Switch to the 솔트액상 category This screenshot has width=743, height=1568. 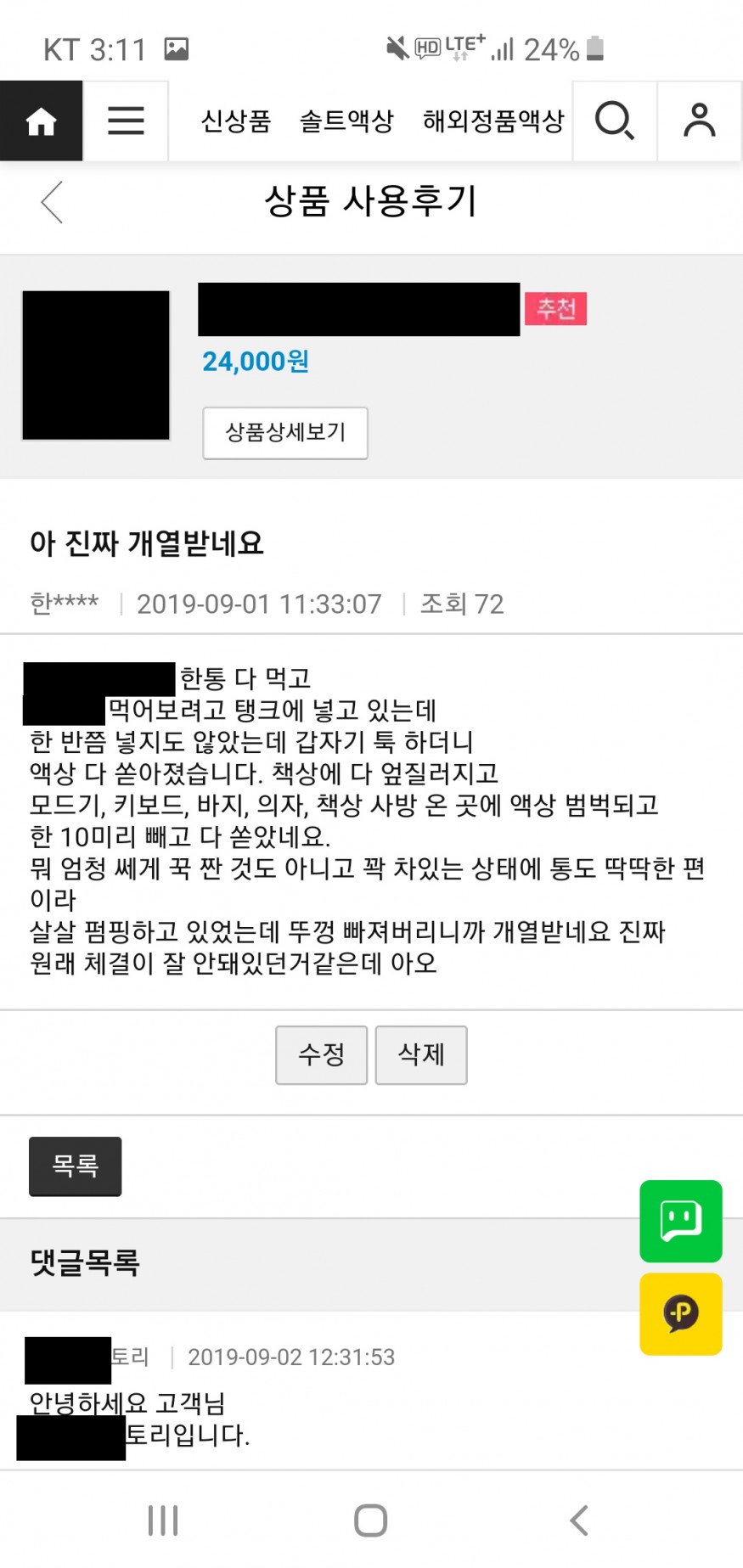tap(346, 121)
